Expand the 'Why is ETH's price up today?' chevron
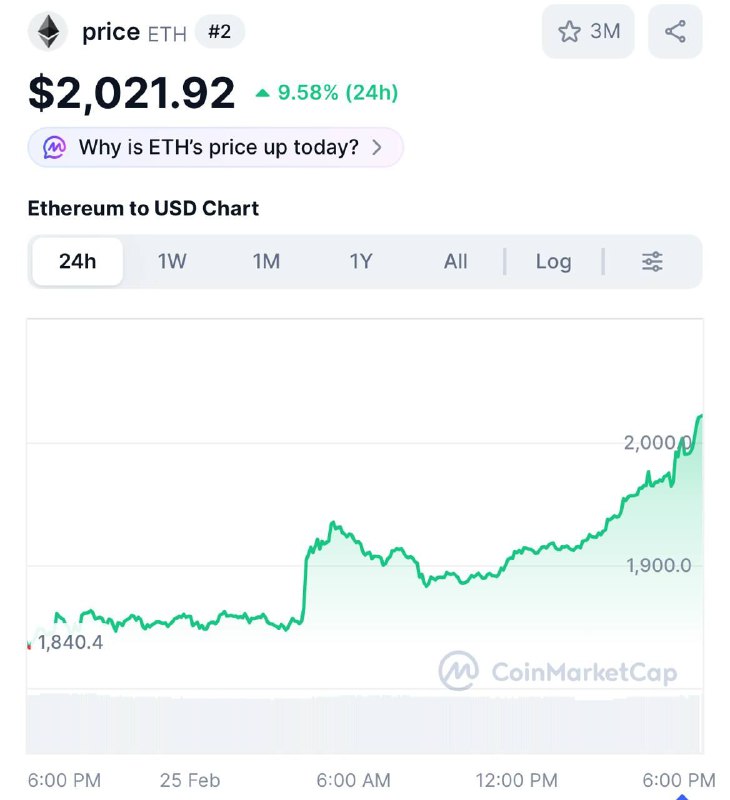Viewport: 730px width, 800px height. tap(377, 147)
